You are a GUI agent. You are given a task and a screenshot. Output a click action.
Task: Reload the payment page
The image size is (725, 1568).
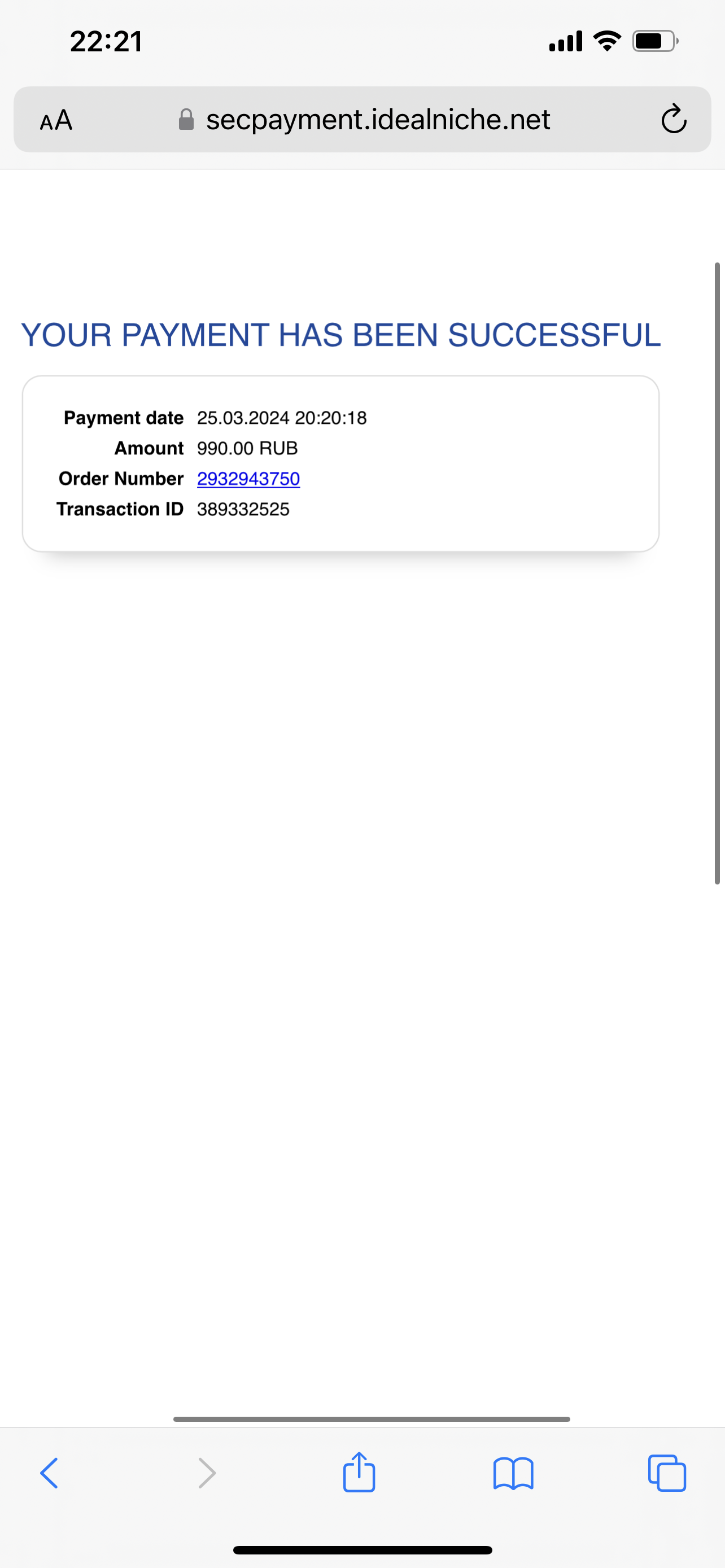click(673, 119)
